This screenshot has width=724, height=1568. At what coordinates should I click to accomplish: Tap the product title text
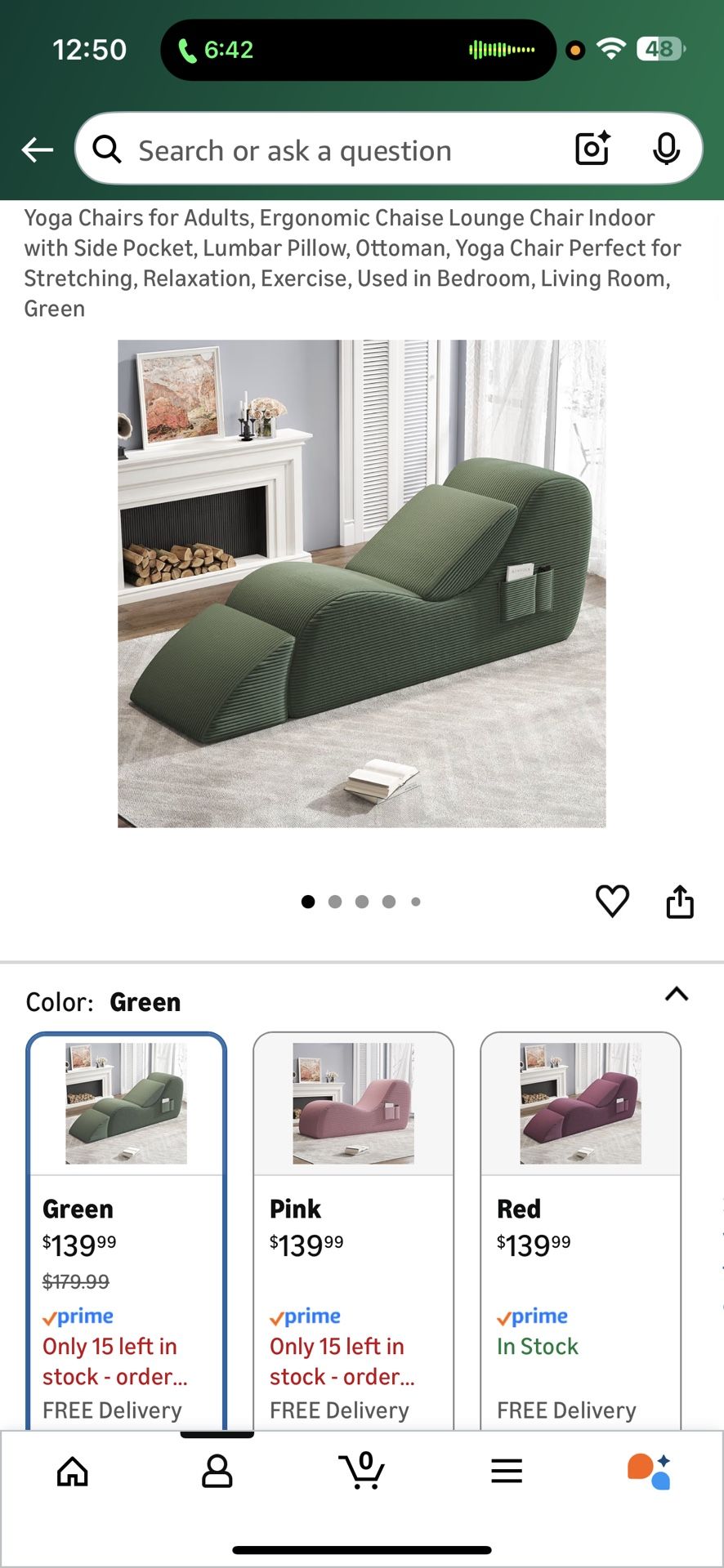[x=351, y=262]
